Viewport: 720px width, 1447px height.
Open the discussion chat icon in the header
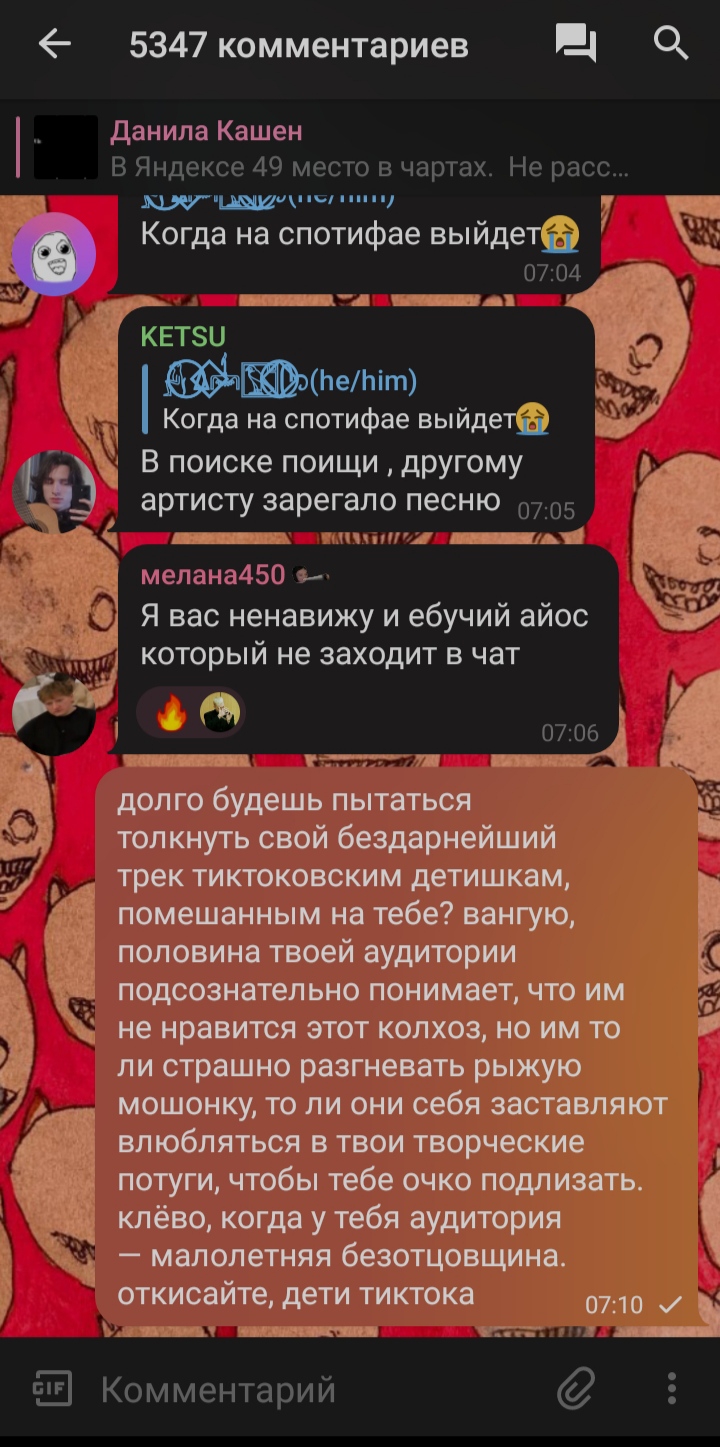(x=576, y=44)
